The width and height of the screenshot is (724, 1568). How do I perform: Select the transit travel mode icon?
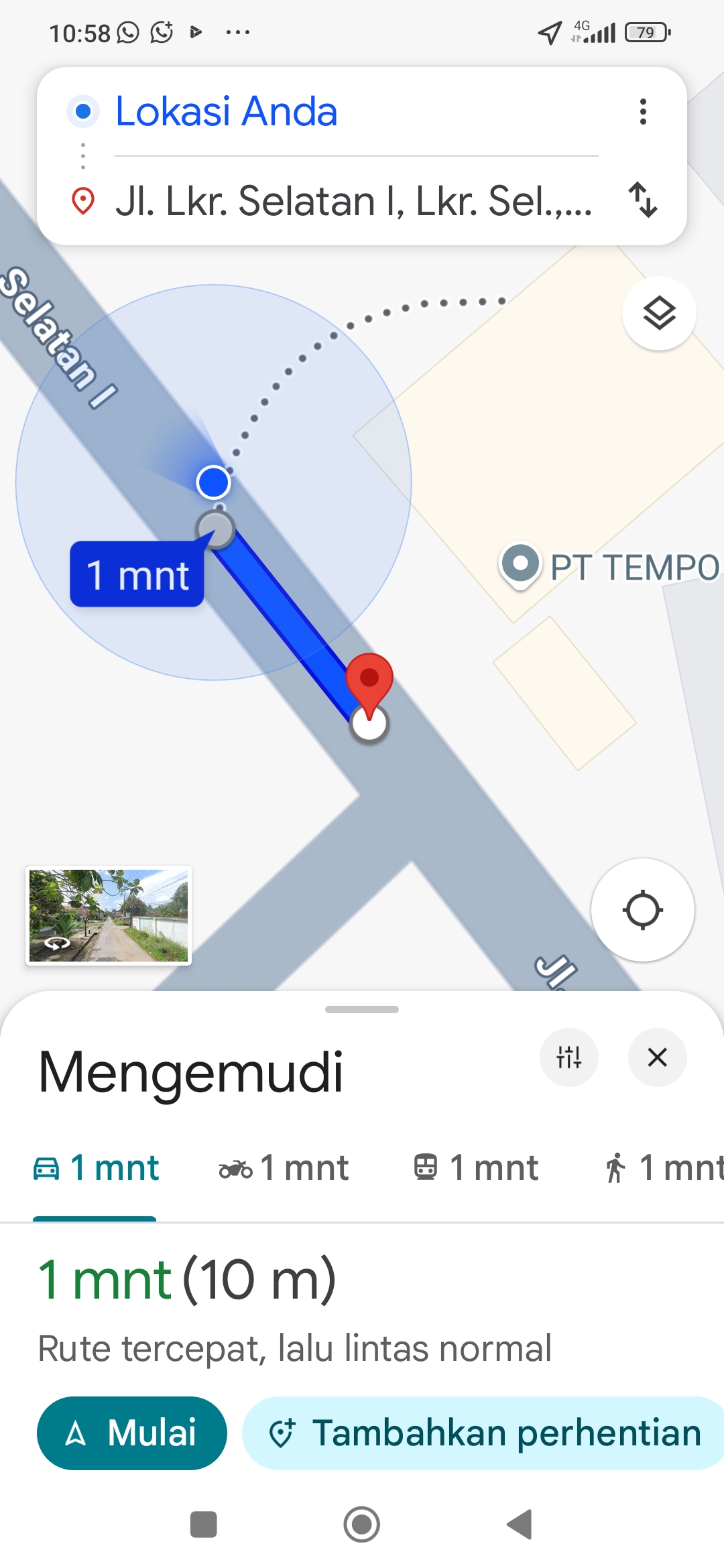point(427,1167)
